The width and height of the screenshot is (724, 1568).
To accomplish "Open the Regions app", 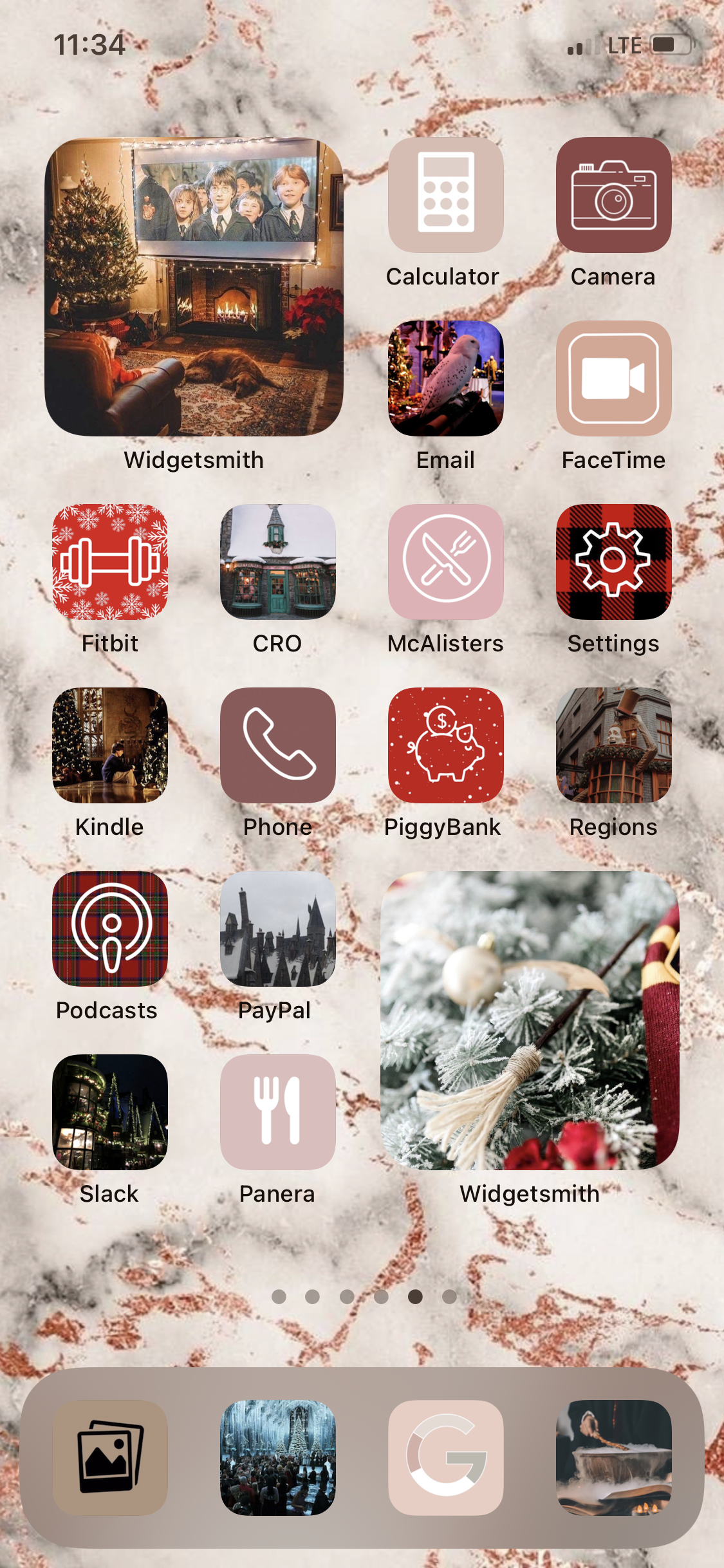I will (613, 745).
